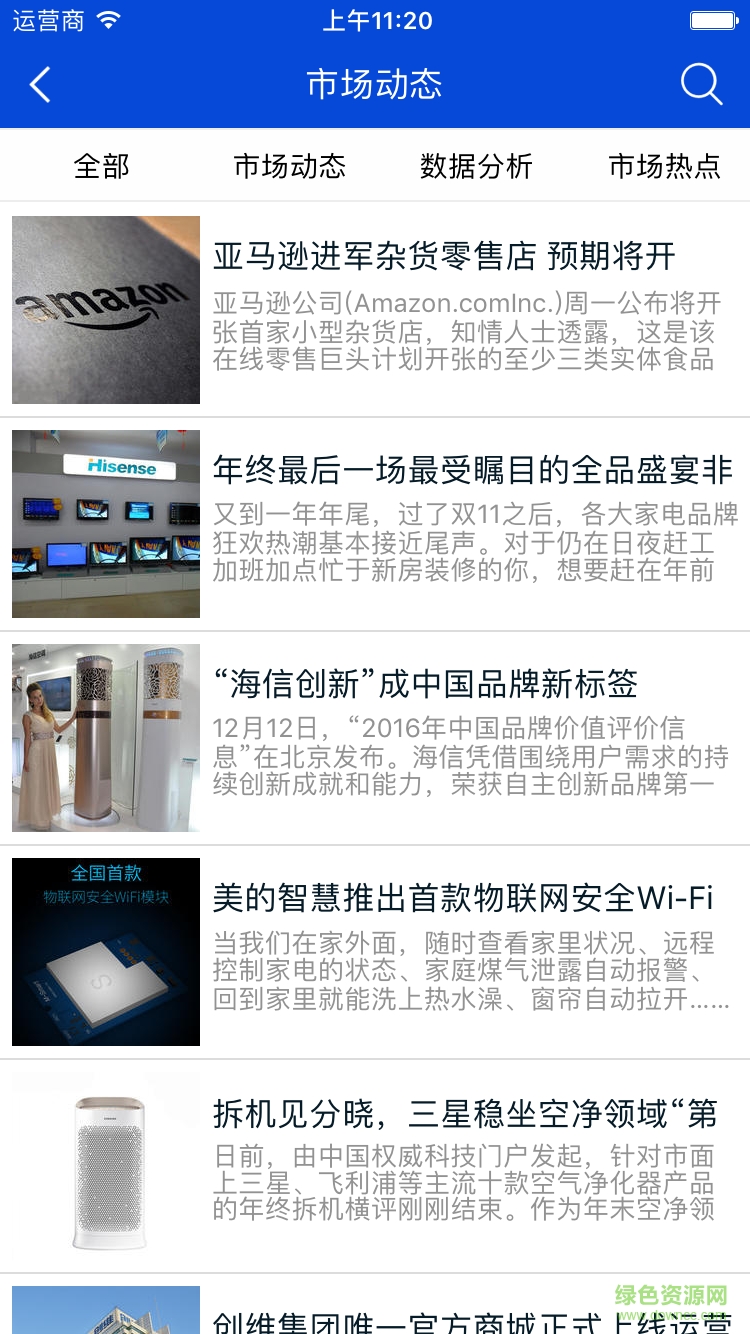Switch to the 全部 tab
This screenshot has width=750, height=1334.
(x=101, y=166)
